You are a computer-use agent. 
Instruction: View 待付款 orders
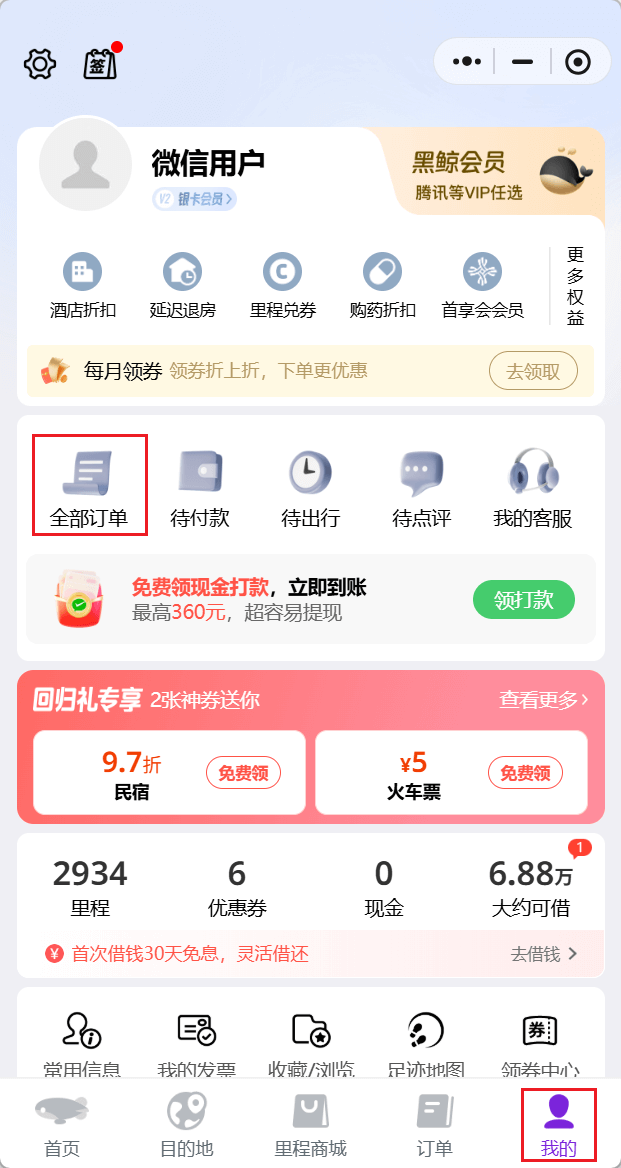(x=200, y=486)
